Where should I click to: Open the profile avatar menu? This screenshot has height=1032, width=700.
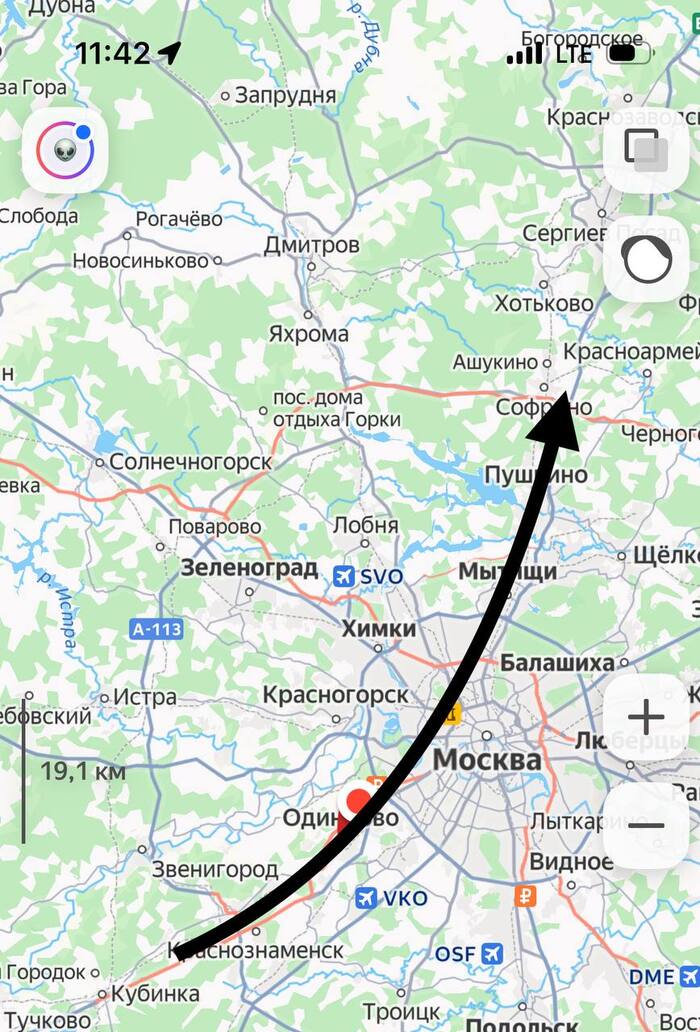[65, 151]
